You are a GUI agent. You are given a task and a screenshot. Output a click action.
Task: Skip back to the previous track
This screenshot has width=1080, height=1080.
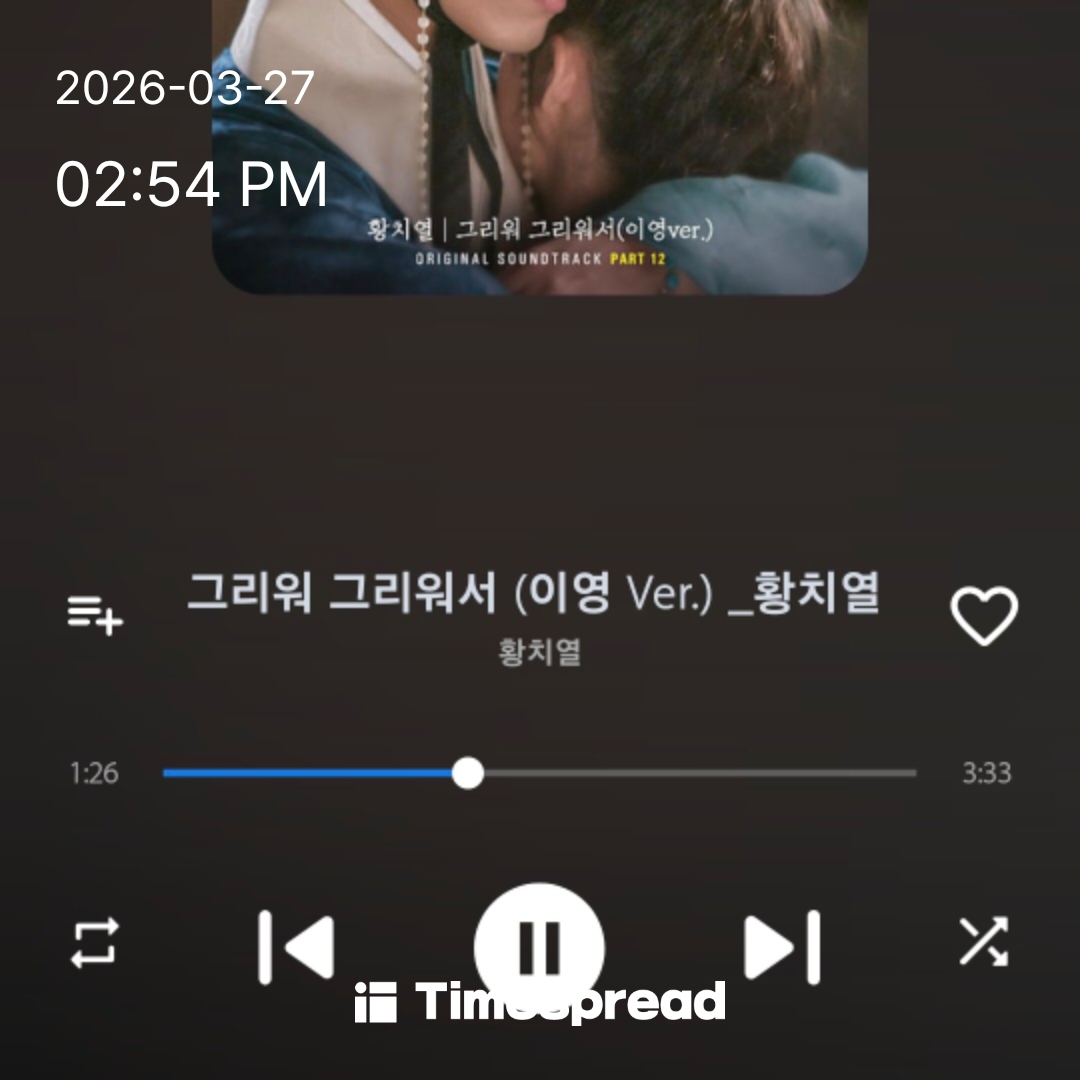point(296,945)
